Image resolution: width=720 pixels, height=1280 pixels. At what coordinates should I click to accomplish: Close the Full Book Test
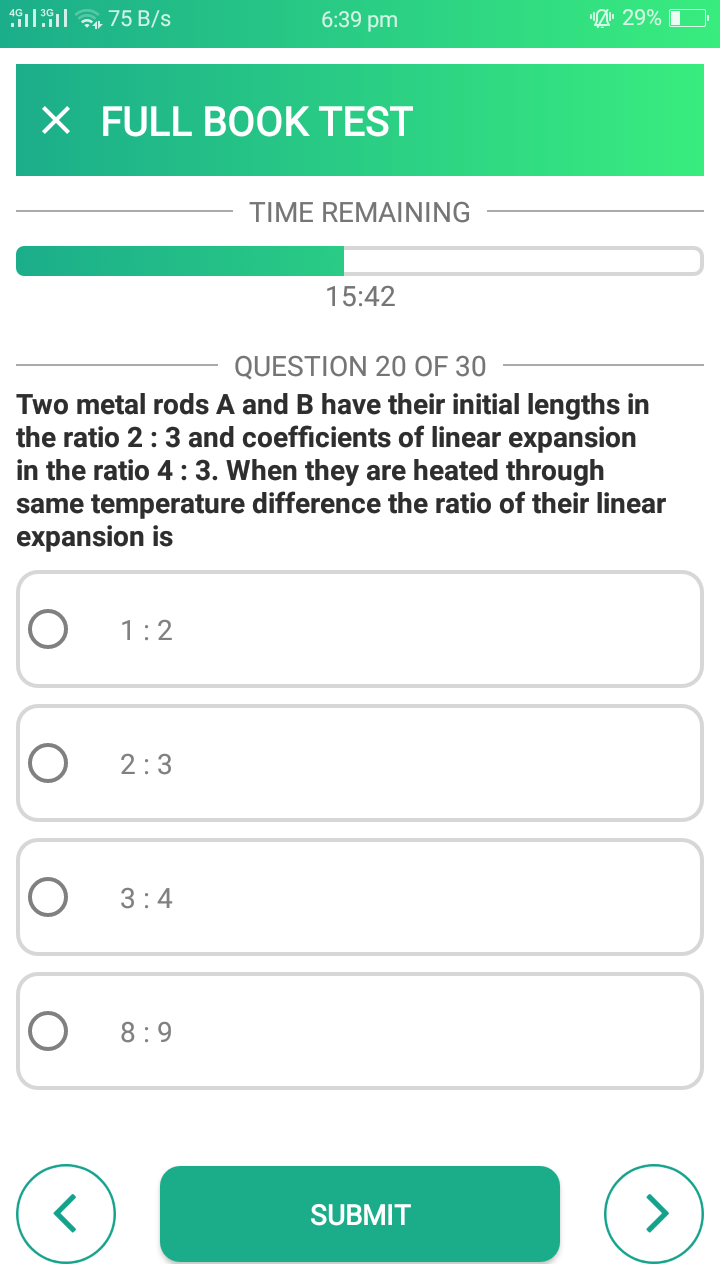click(57, 121)
